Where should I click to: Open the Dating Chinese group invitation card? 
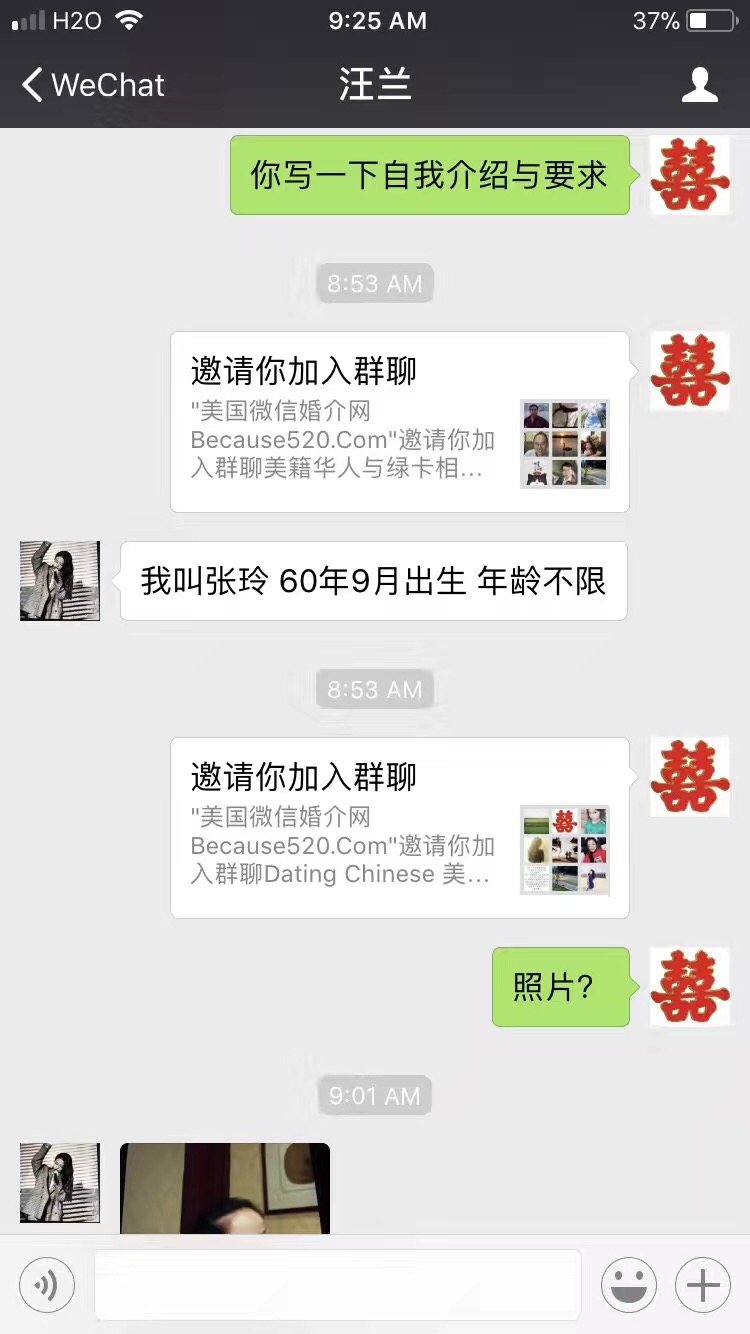399,827
